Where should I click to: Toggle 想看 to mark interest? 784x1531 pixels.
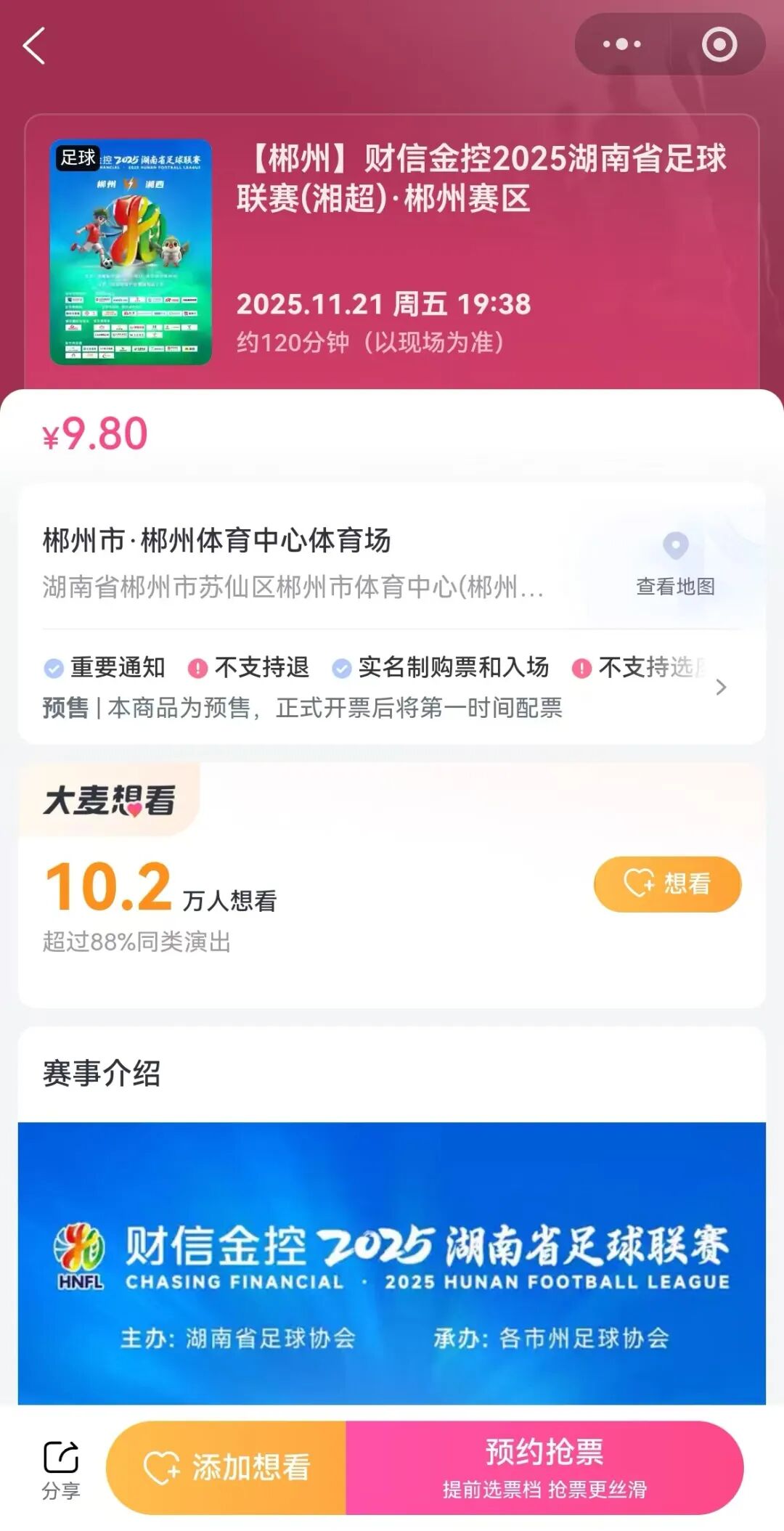[666, 884]
